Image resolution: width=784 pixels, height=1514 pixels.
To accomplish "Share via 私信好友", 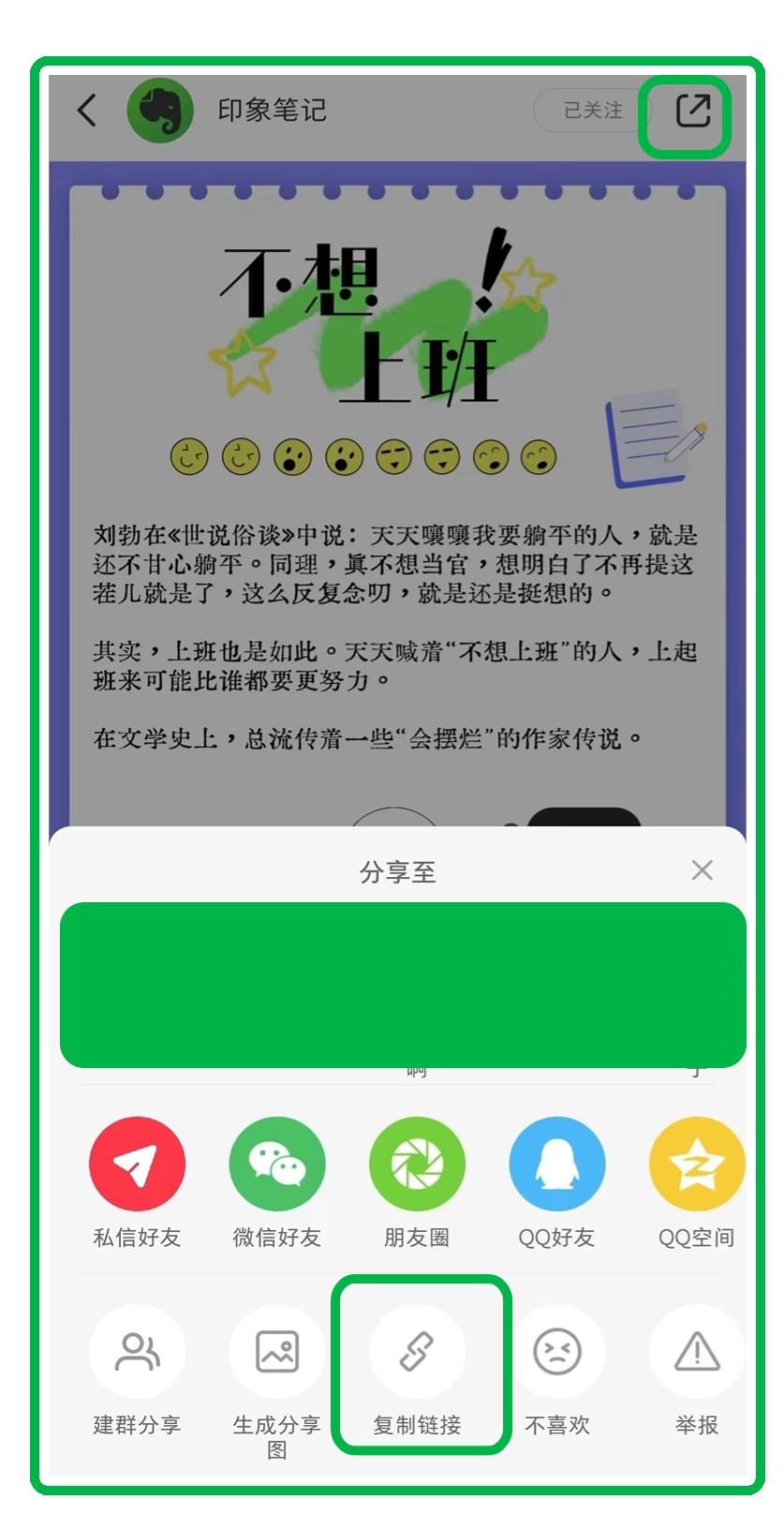I will click(x=137, y=1165).
